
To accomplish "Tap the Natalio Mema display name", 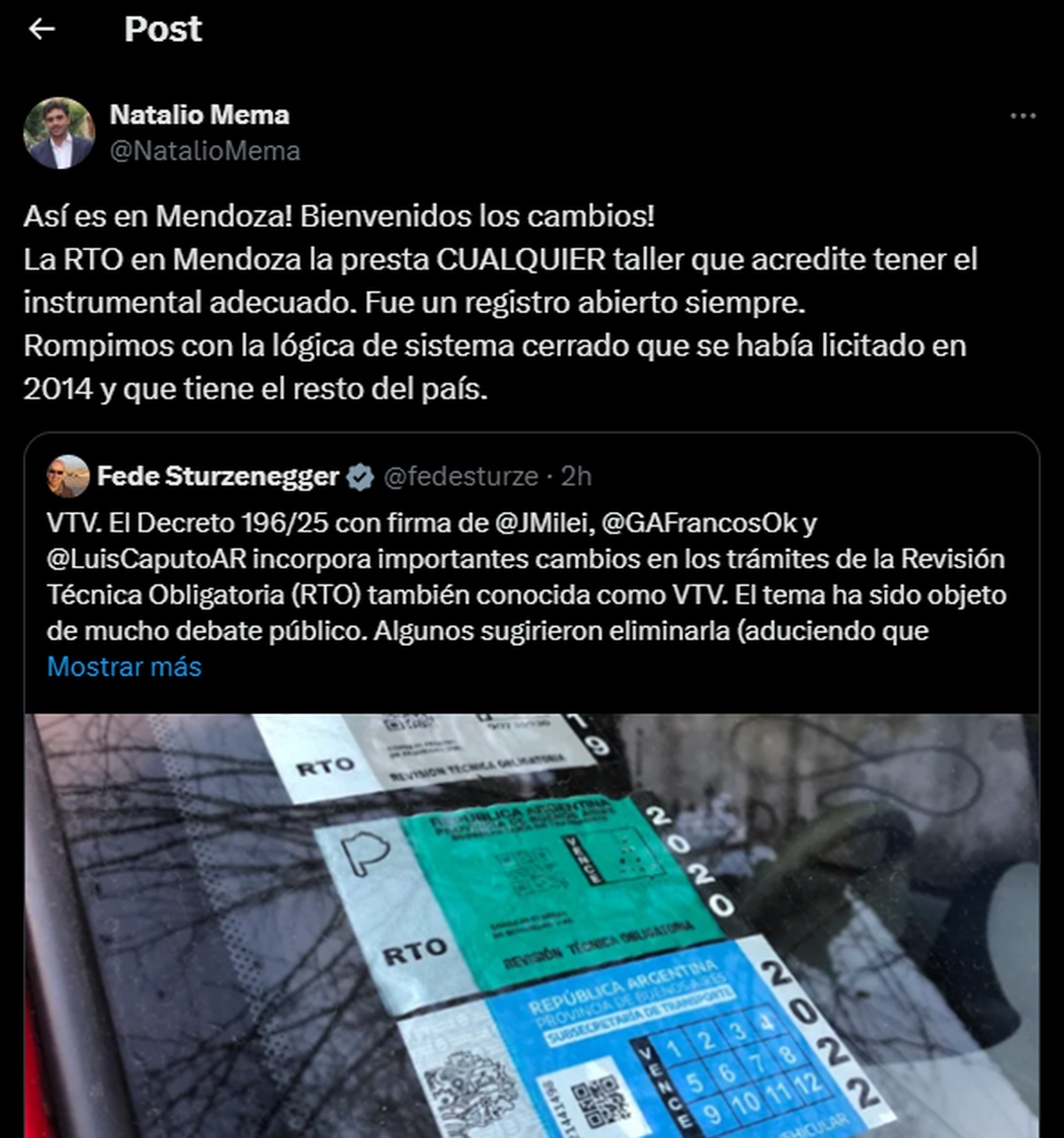I will 199,114.
